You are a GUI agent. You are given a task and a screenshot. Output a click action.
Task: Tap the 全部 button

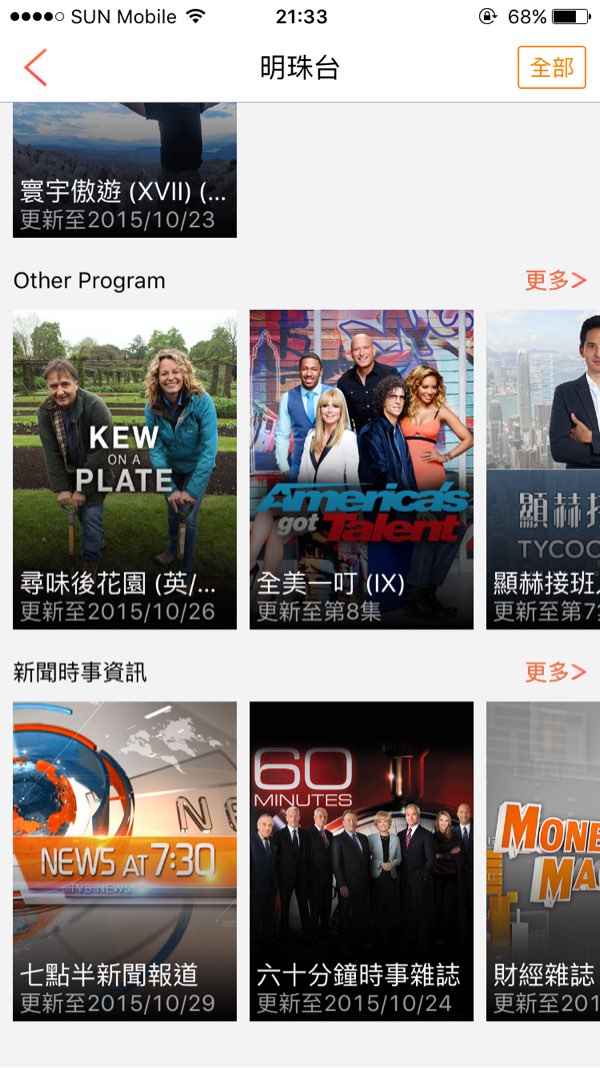[x=551, y=67]
